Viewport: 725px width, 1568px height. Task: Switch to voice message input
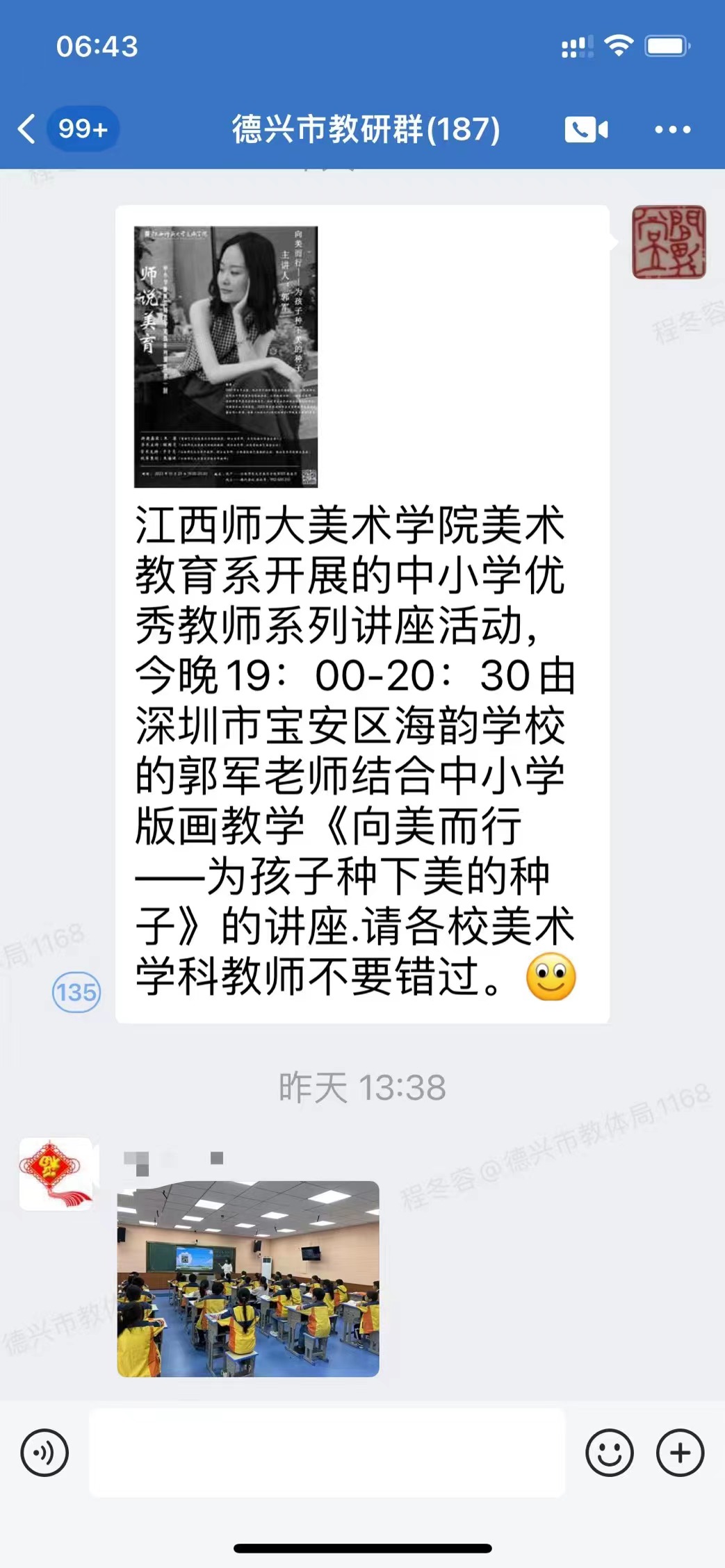[45, 1453]
